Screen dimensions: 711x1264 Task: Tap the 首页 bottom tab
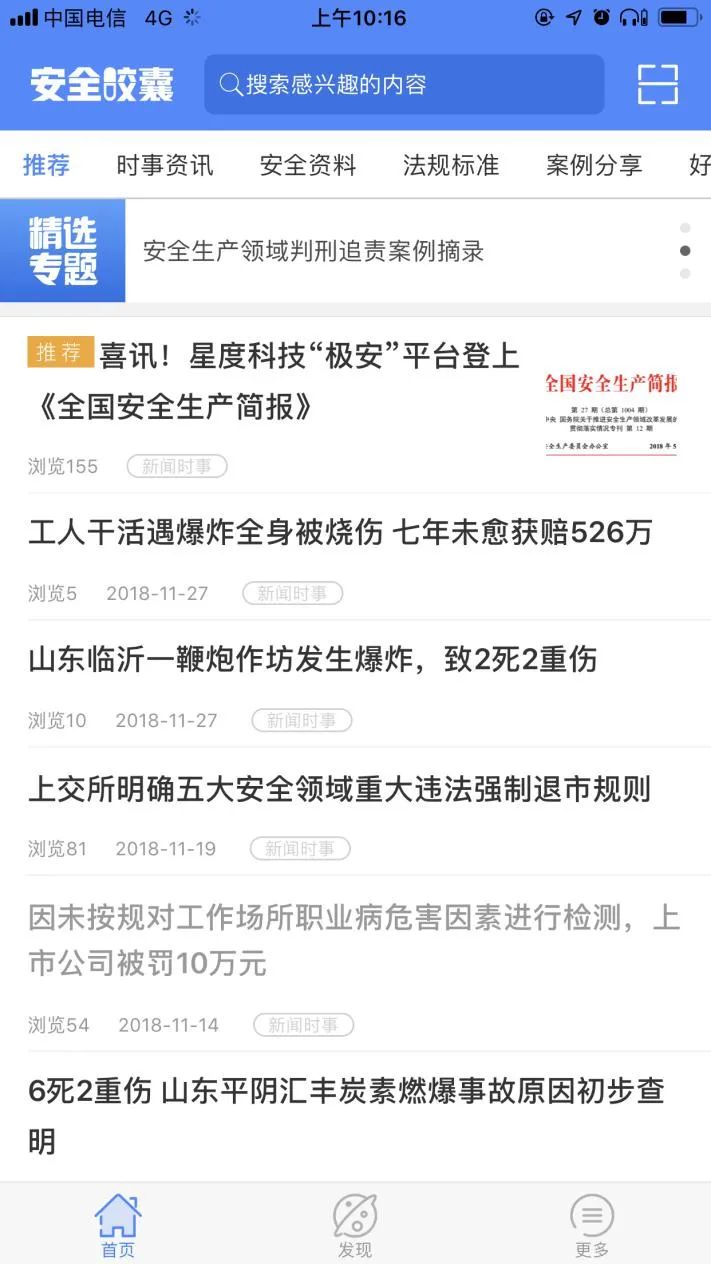tap(118, 1225)
